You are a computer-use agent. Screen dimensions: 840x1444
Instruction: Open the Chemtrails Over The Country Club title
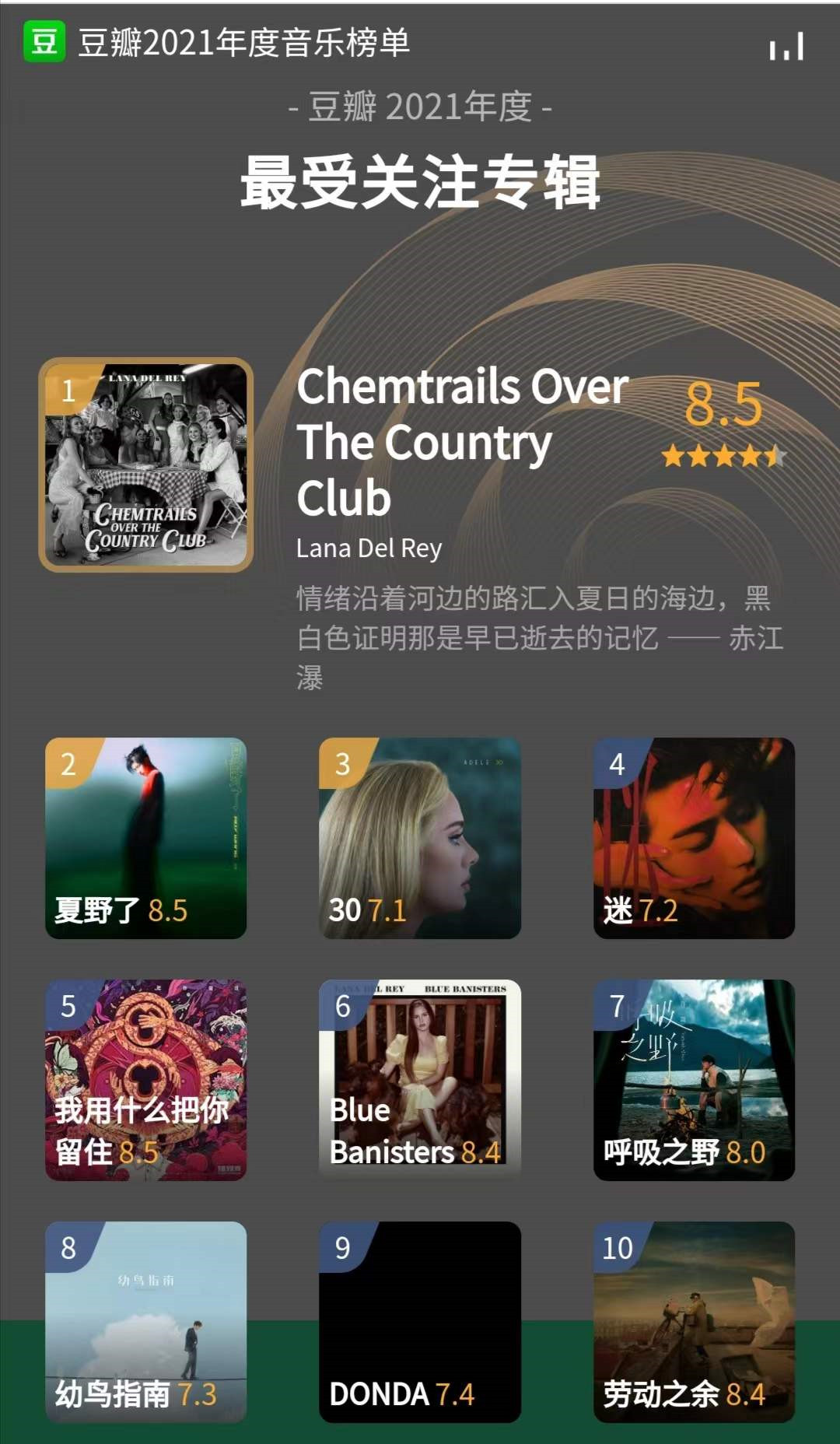tap(462, 442)
